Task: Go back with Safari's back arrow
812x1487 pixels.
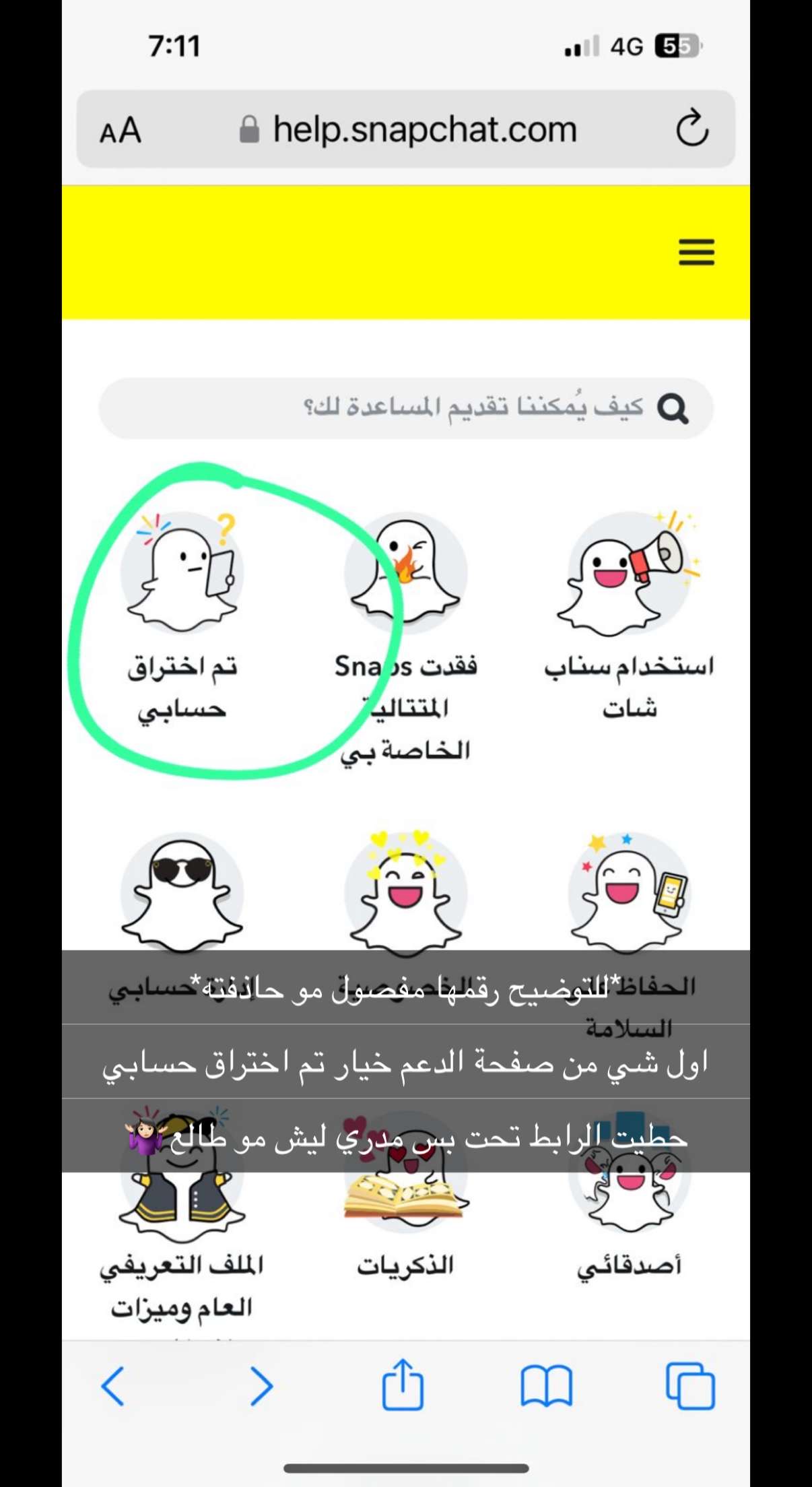Action: pyautogui.click(x=112, y=1386)
